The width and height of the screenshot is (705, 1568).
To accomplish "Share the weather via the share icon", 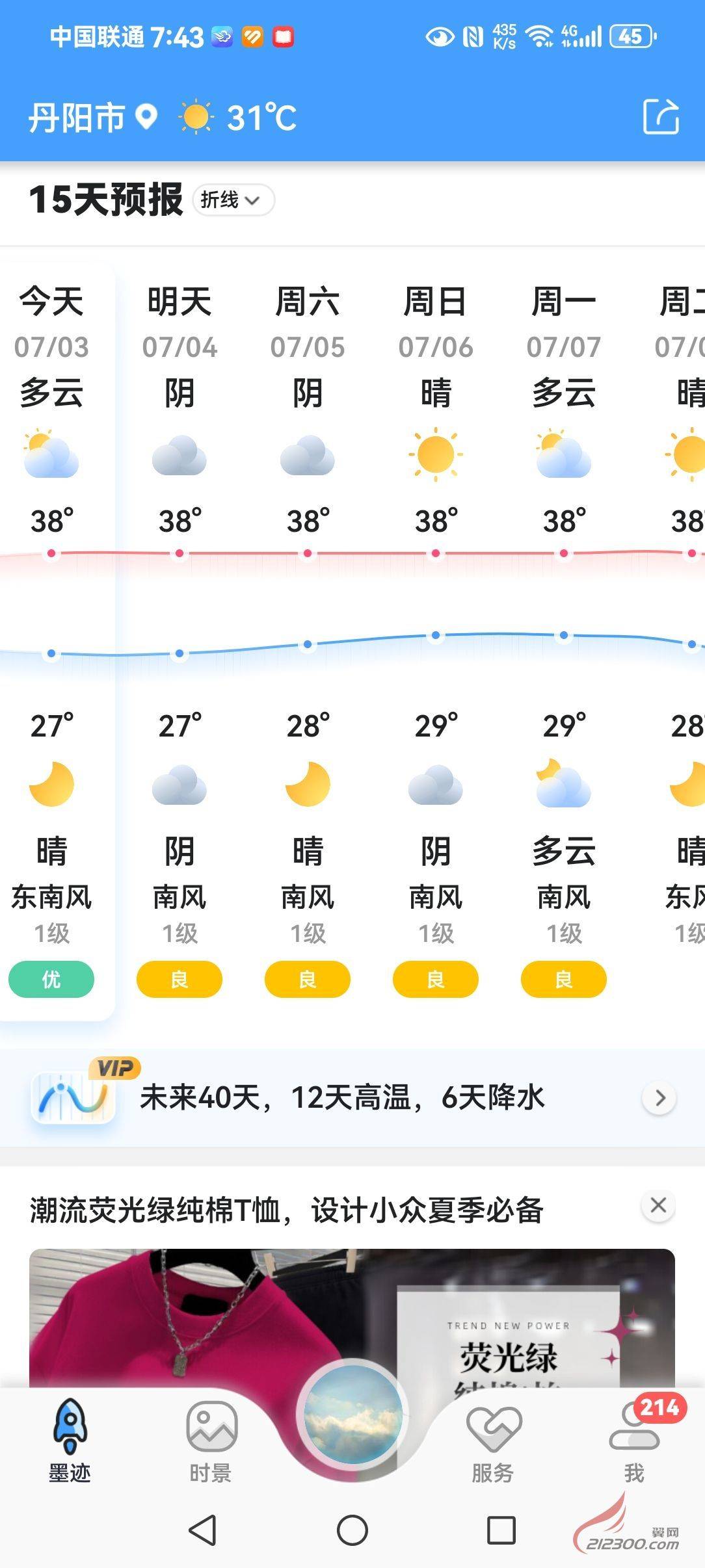I will point(661,117).
